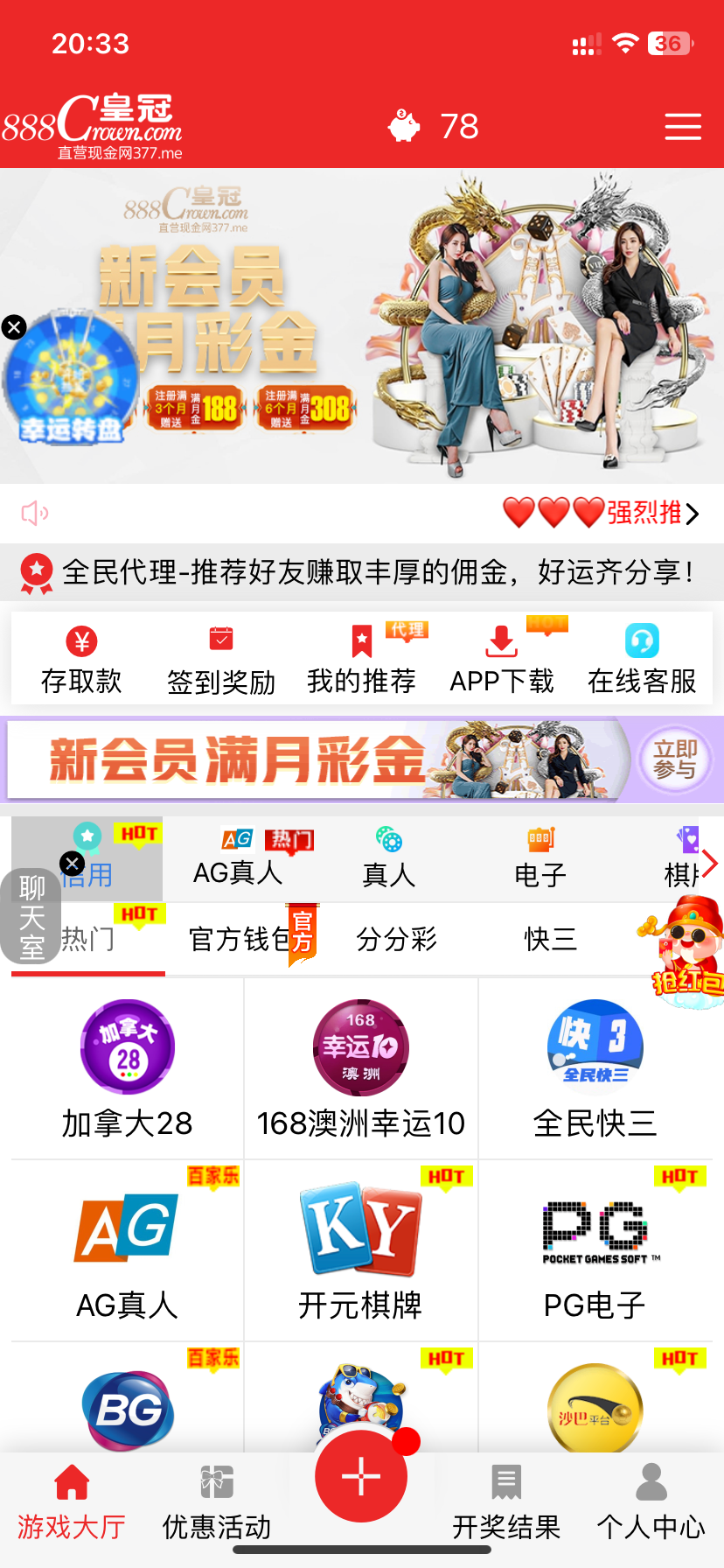Dismiss the 聊天室 chat room tab
This screenshot has height=1568, width=724.
[72, 863]
